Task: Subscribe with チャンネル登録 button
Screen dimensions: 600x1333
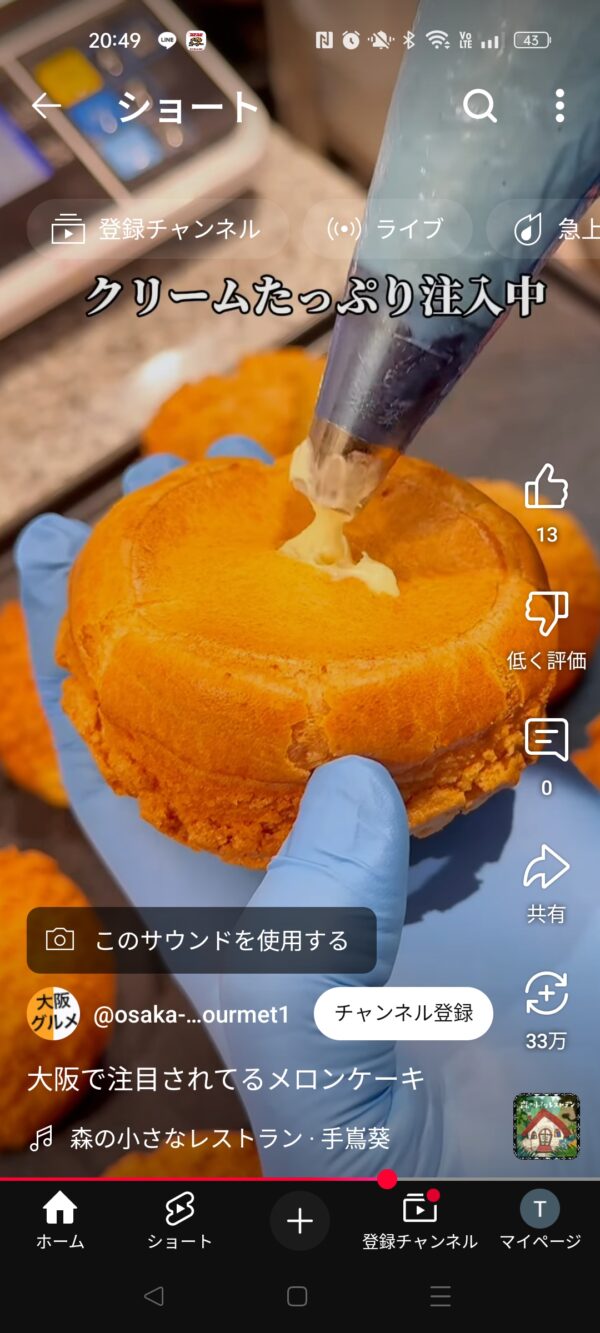Action: point(403,1013)
